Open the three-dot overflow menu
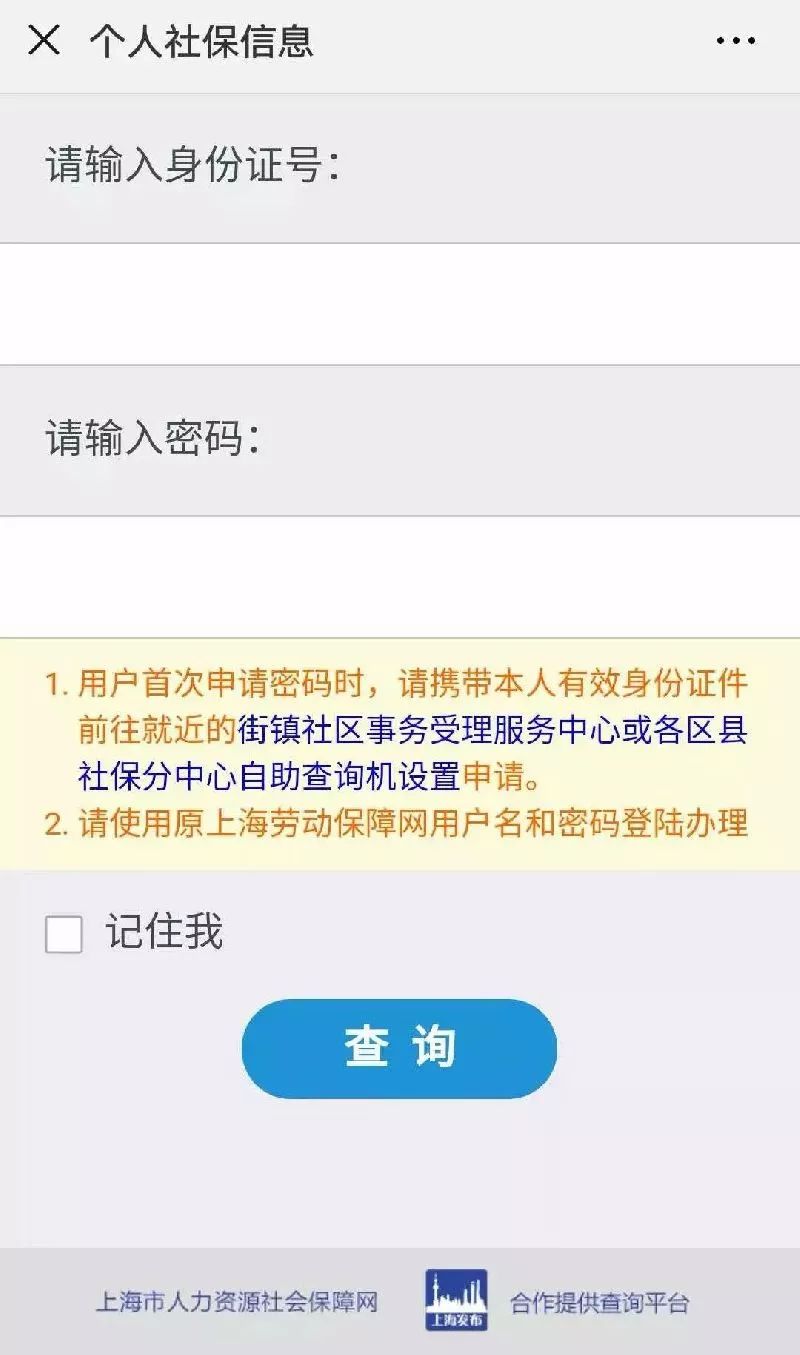The height and width of the screenshot is (1355, 800). pyautogui.click(x=736, y=41)
